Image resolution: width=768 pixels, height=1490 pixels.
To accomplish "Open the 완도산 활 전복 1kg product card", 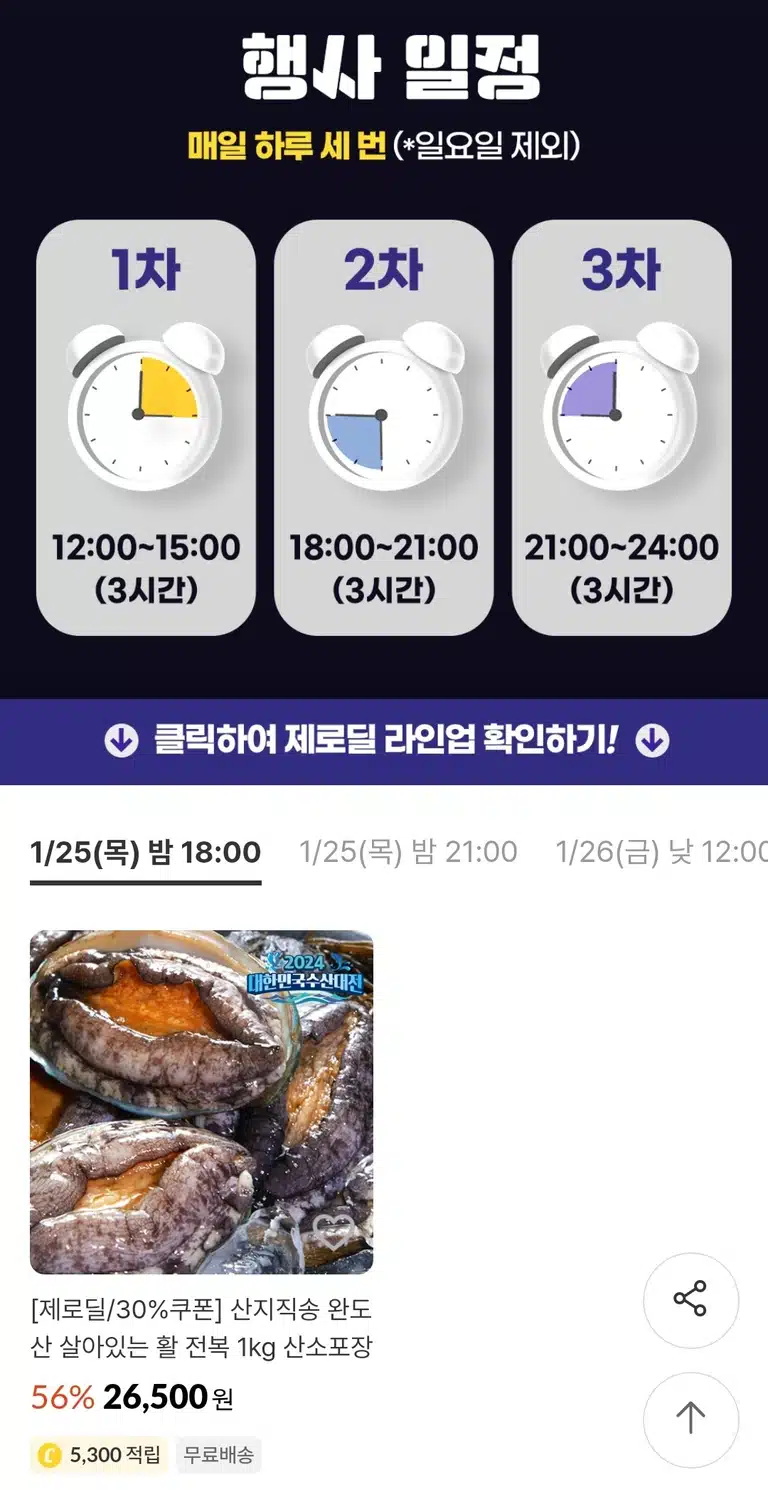I will [201, 1200].
